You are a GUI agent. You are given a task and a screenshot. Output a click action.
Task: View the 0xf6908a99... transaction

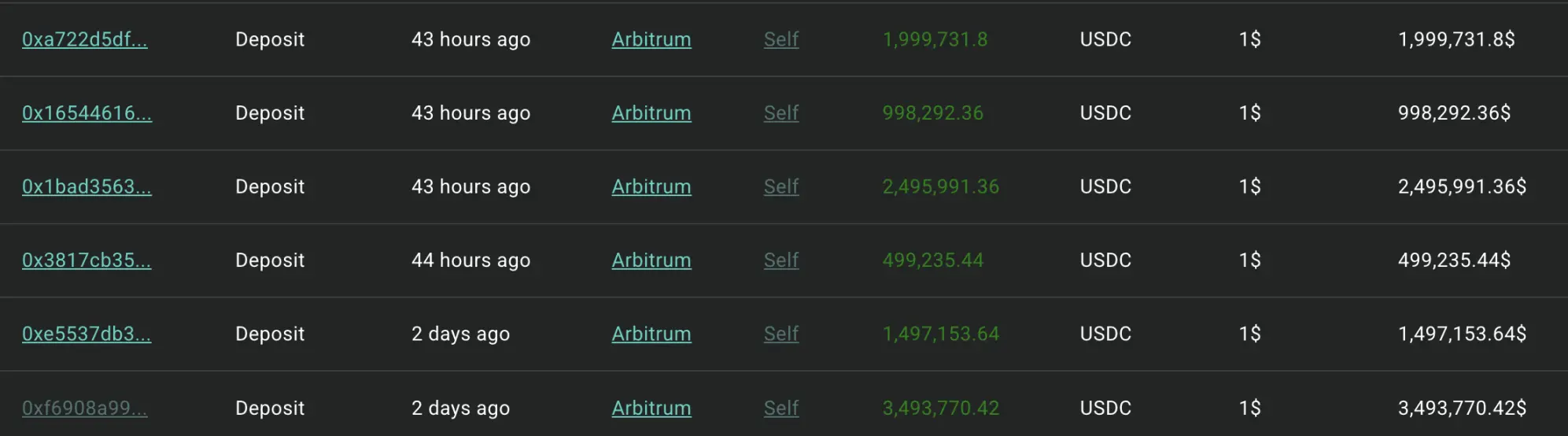pyautogui.click(x=84, y=408)
